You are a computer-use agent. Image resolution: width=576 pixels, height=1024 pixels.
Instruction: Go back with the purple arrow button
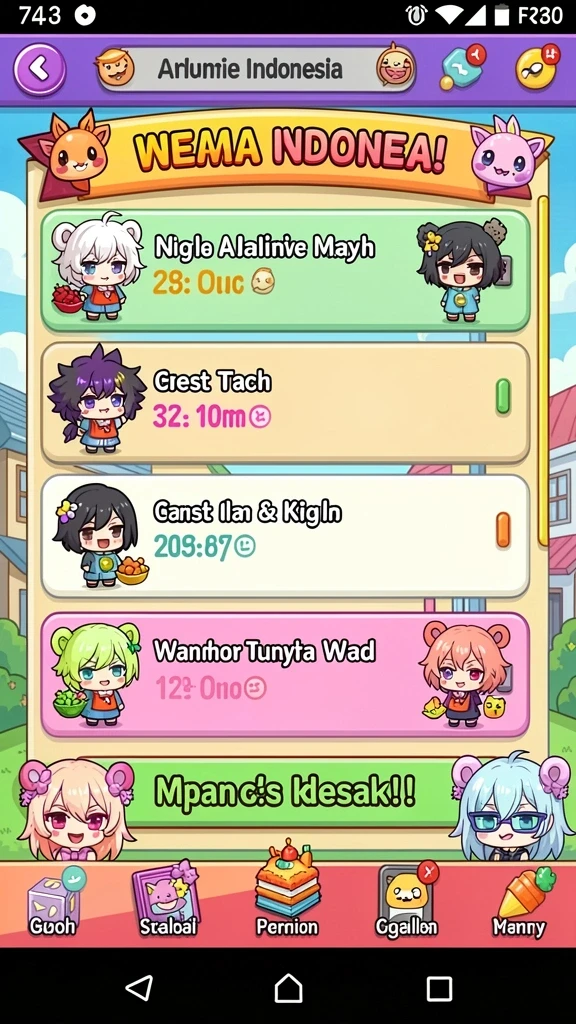[40, 68]
